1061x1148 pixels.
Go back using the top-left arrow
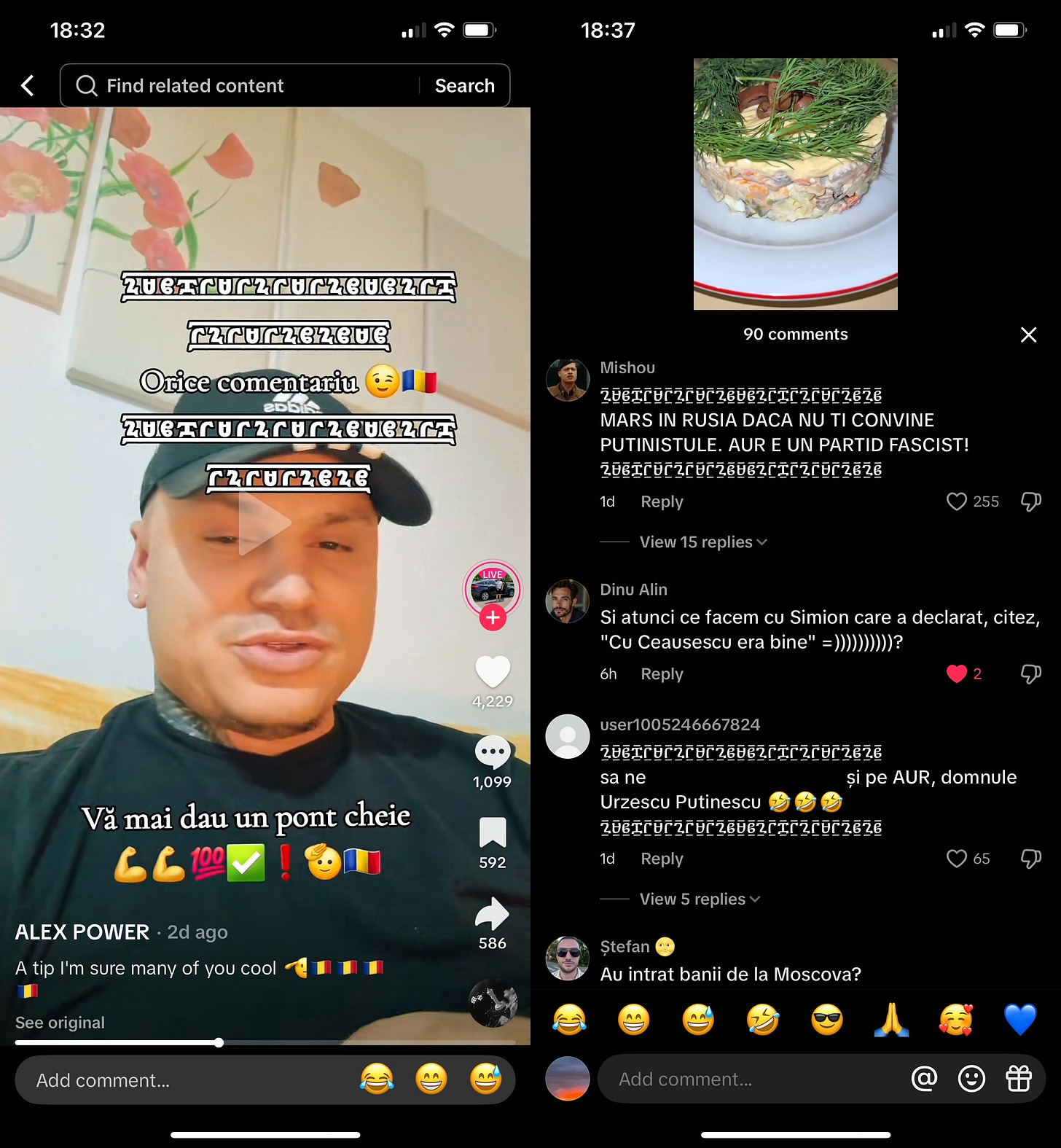(28, 86)
